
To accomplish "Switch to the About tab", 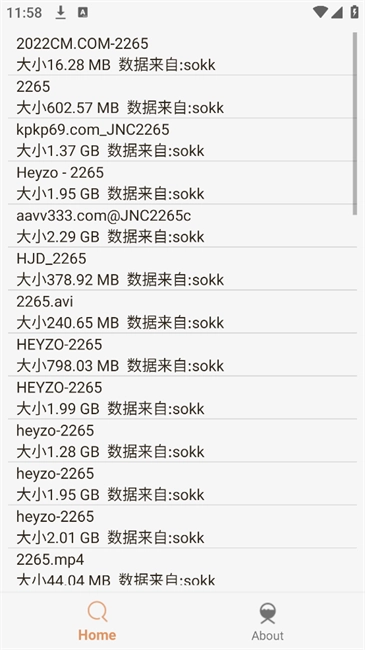I will point(268,621).
